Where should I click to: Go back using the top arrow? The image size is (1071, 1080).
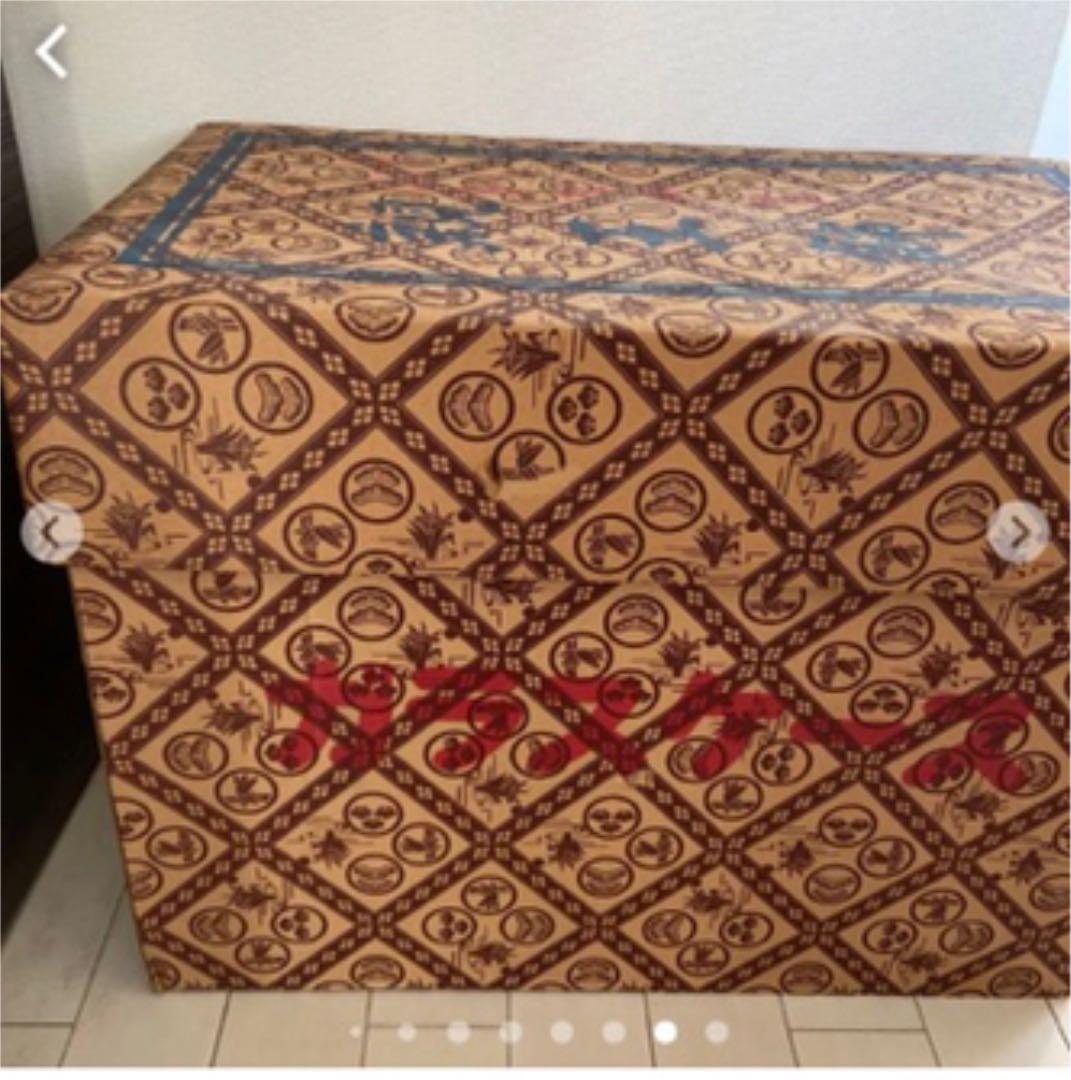pyautogui.click(x=52, y=52)
